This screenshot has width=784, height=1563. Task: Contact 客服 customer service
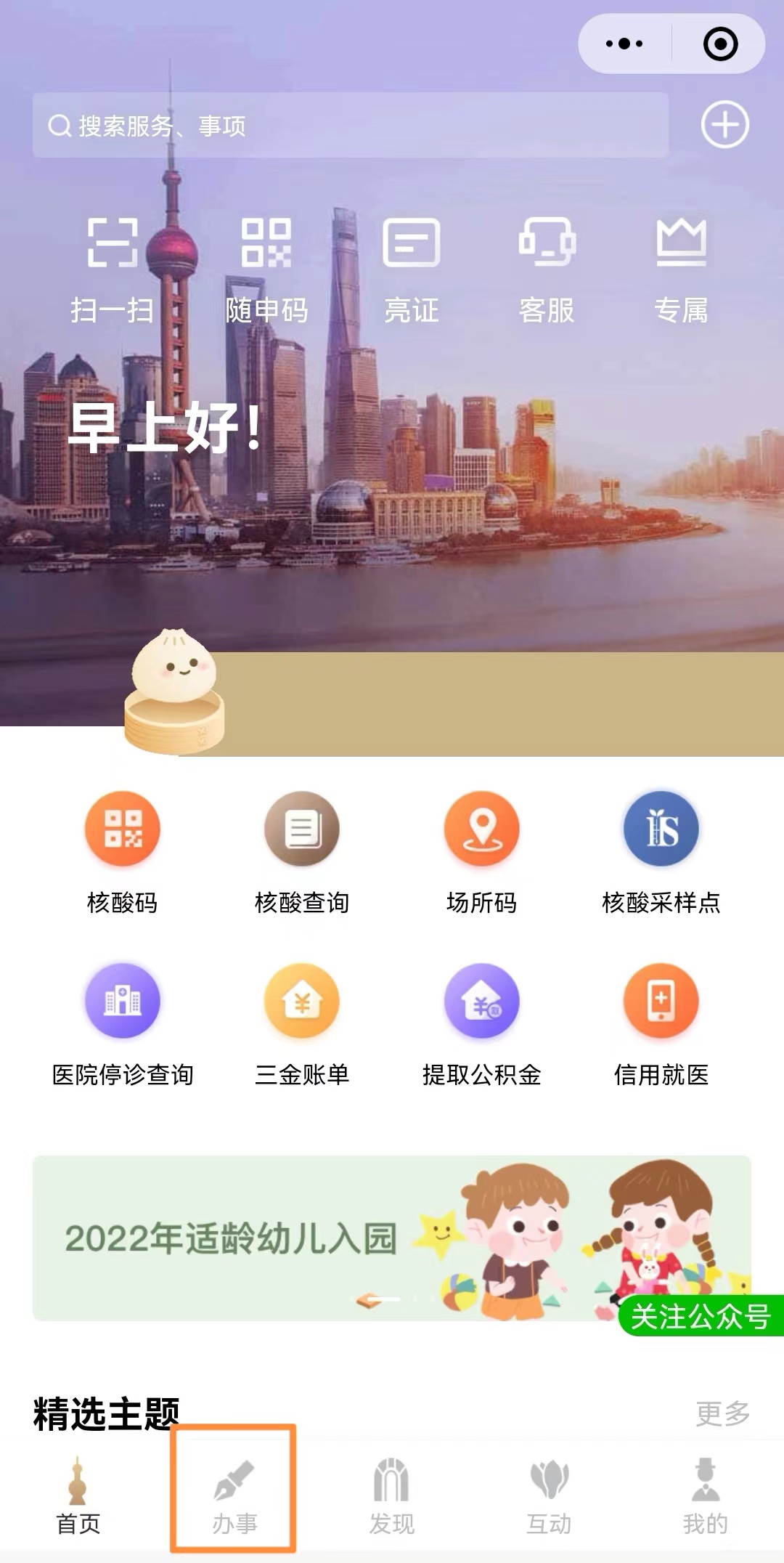547,269
